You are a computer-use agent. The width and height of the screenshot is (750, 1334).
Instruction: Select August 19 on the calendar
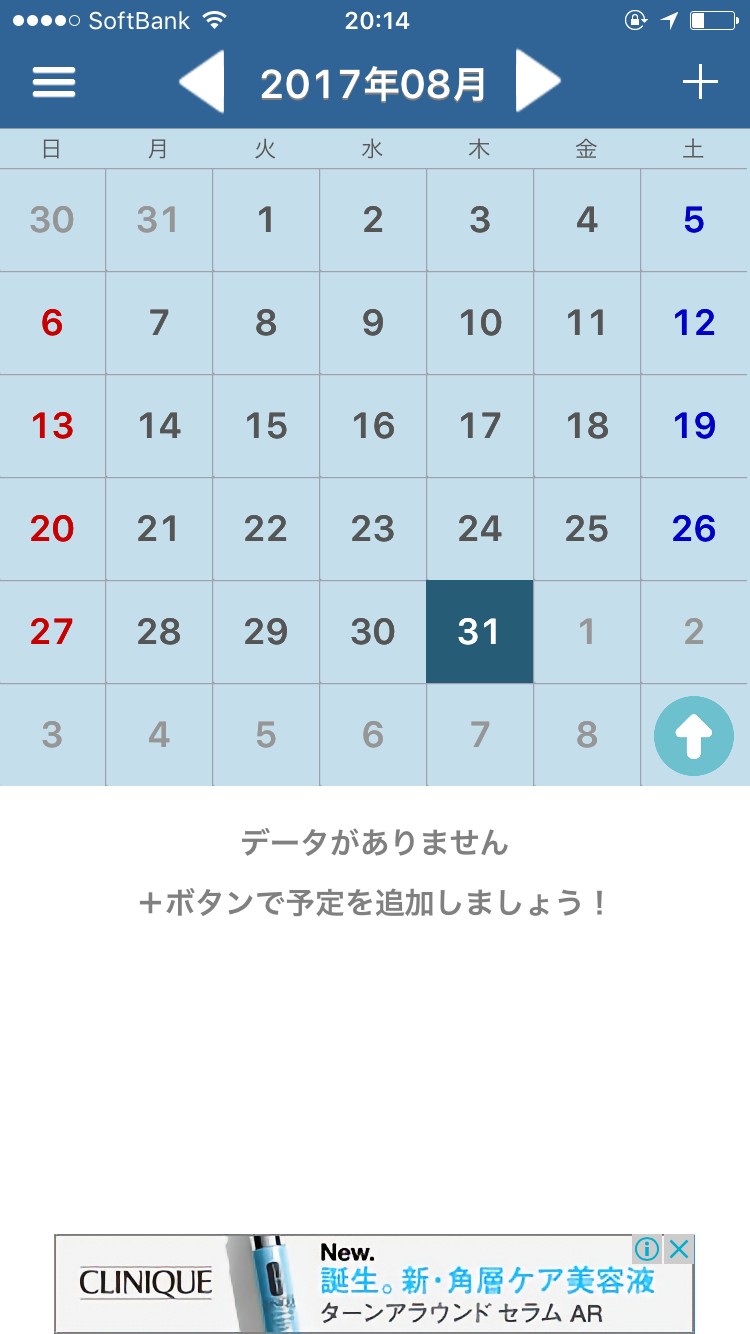tap(694, 426)
